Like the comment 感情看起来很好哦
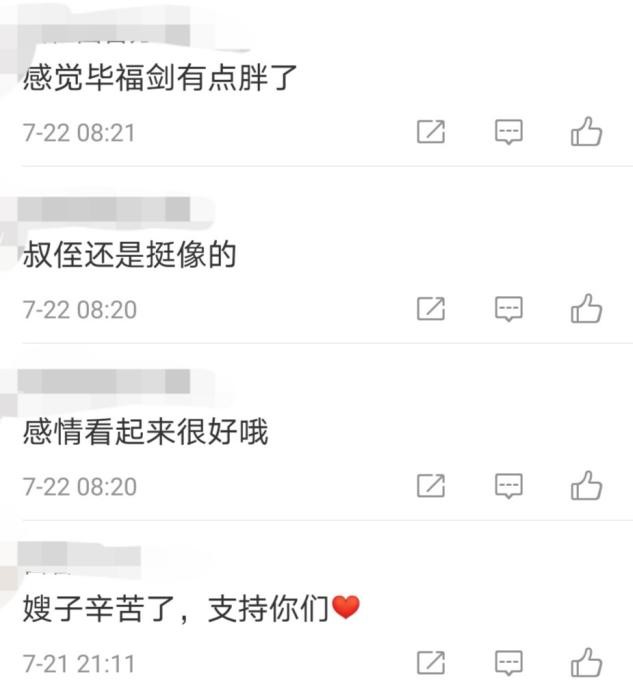The height and width of the screenshot is (689, 633). click(586, 486)
